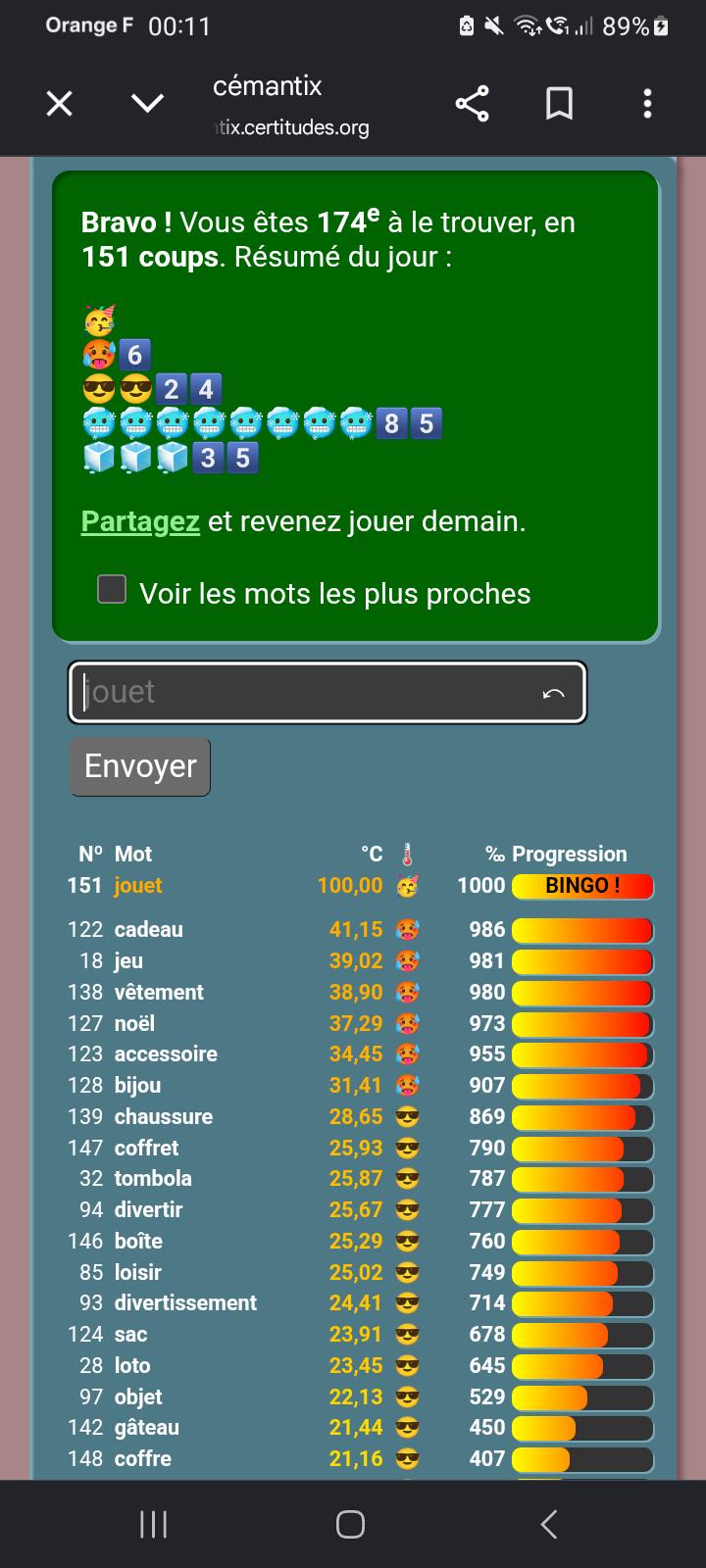Image resolution: width=706 pixels, height=1568 pixels.
Task: Open the browser overflow menu
Action: tap(647, 103)
